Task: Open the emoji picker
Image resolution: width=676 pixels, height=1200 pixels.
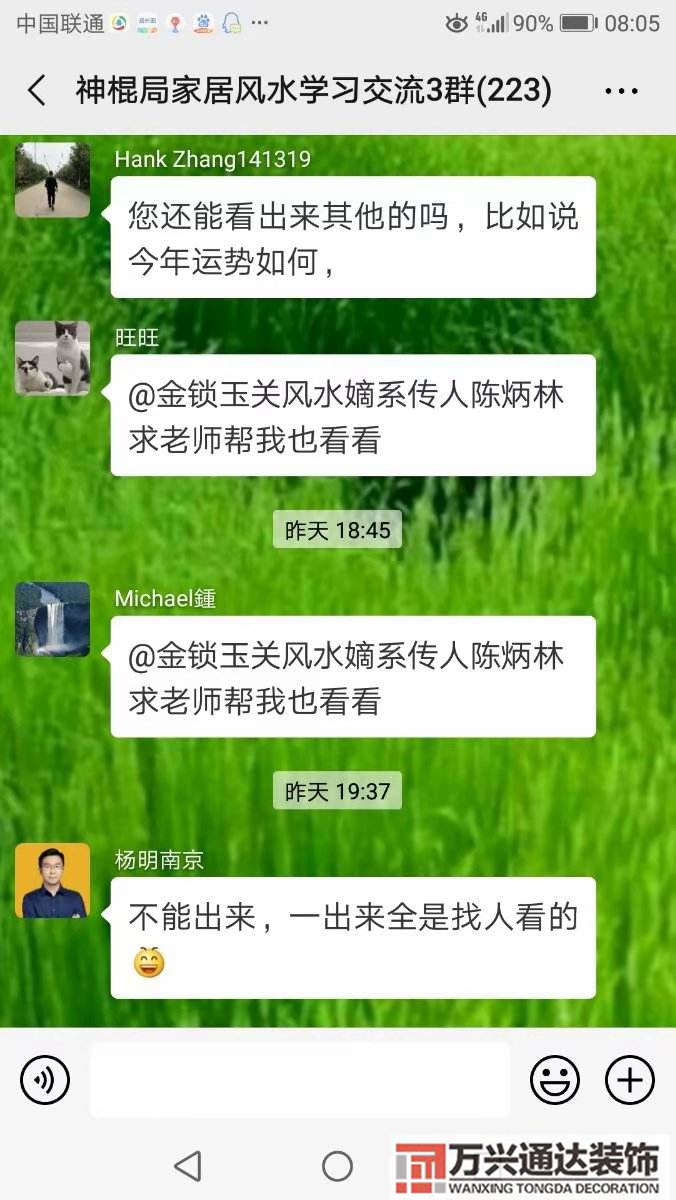Action: [555, 1080]
